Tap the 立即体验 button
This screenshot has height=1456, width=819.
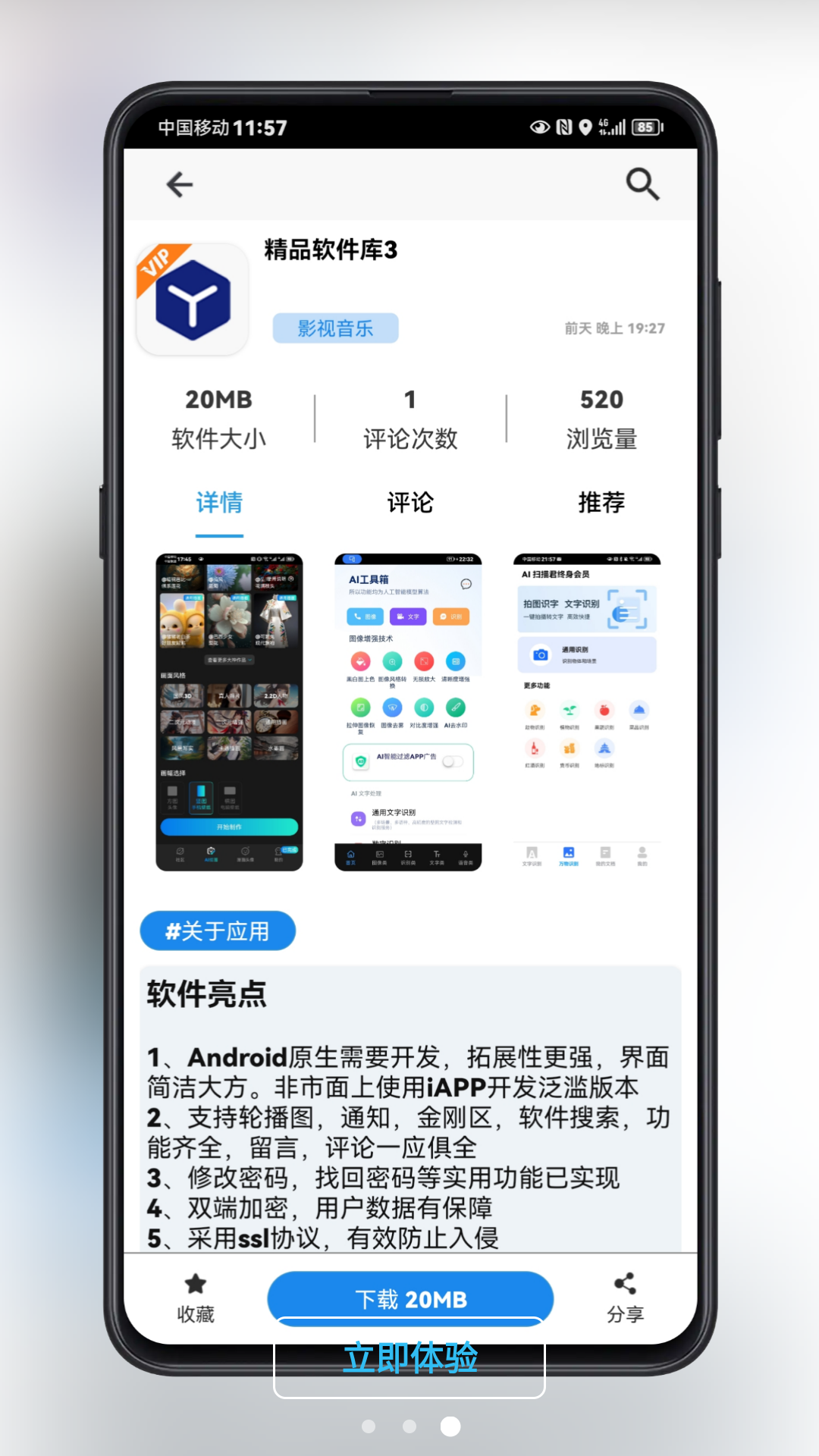(x=409, y=1358)
